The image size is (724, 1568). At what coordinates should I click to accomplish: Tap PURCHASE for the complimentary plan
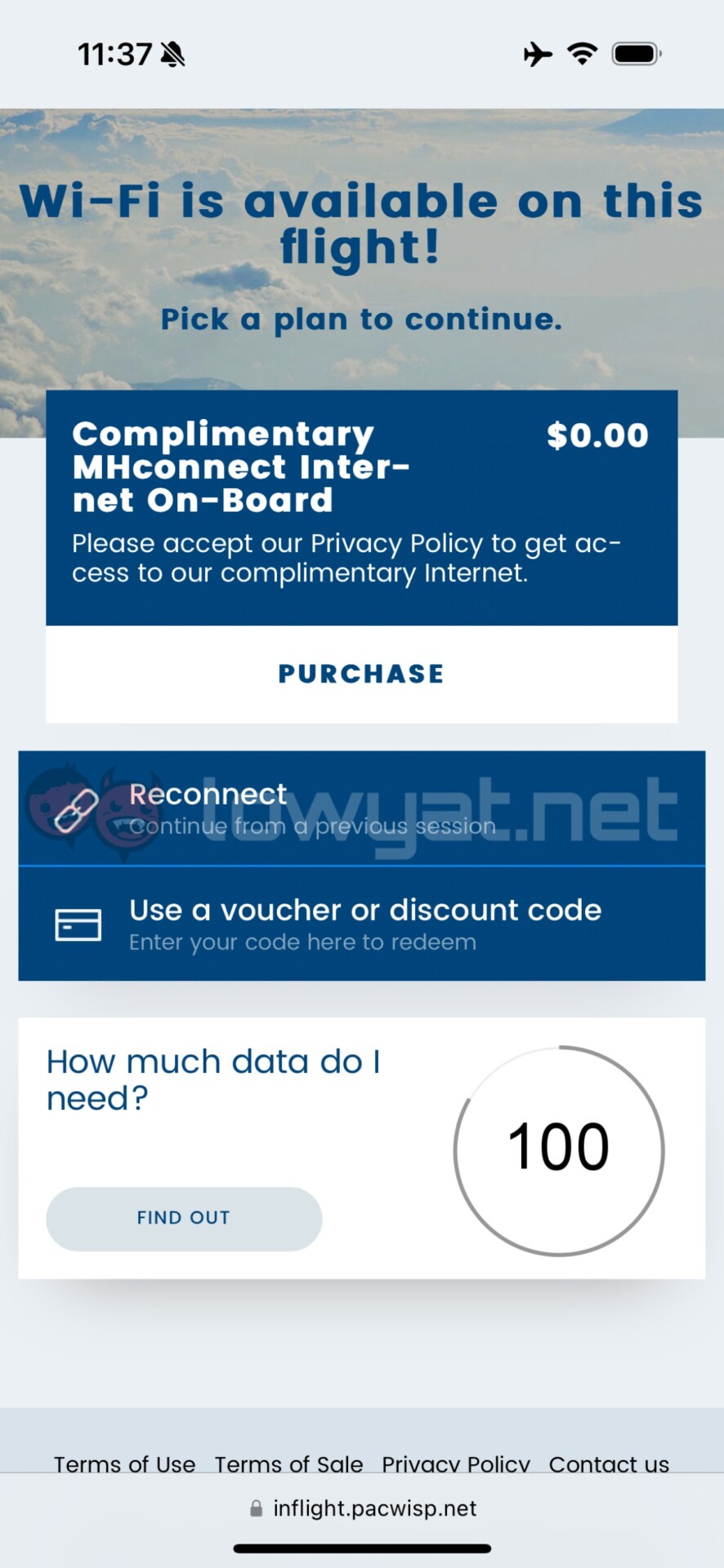(361, 674)
